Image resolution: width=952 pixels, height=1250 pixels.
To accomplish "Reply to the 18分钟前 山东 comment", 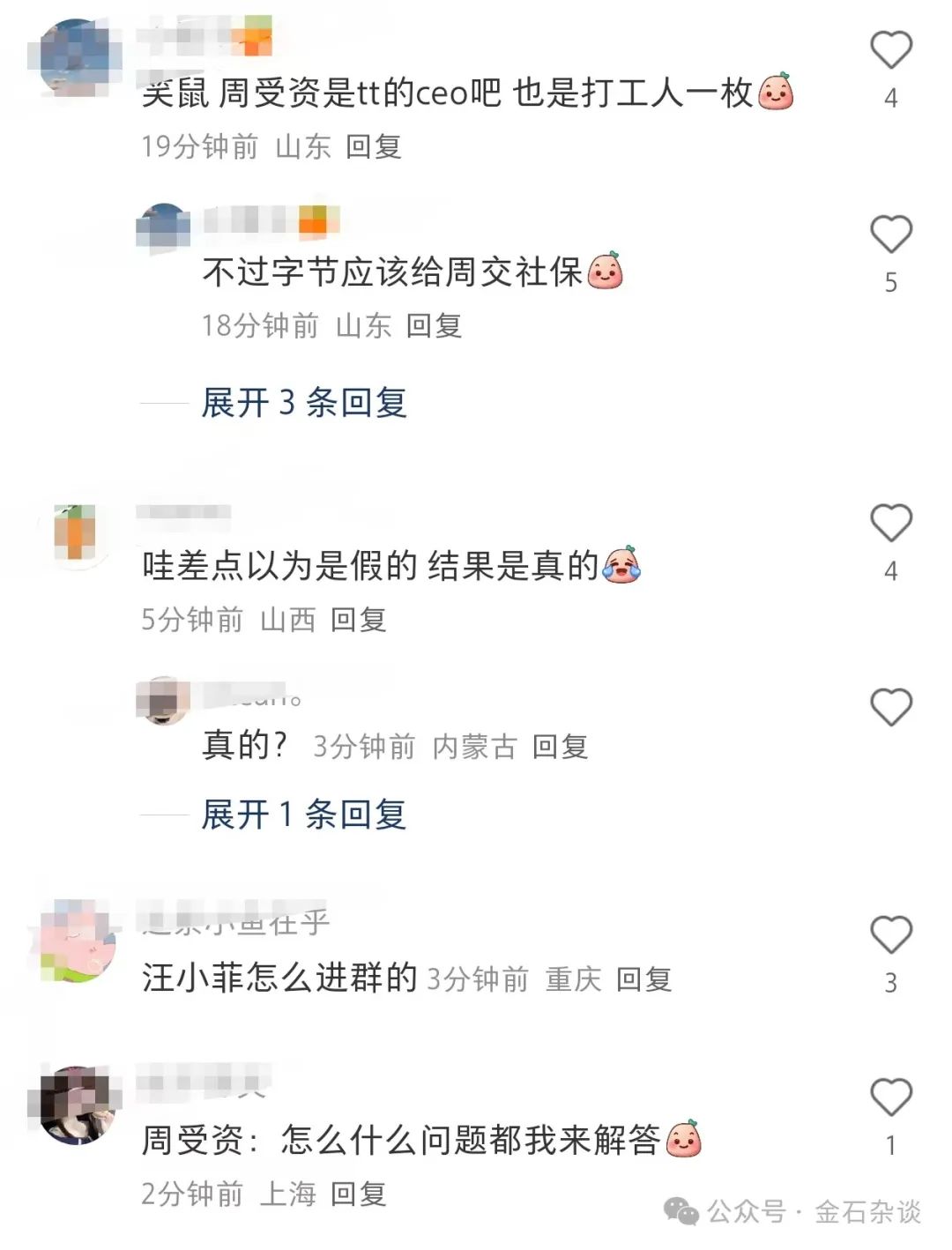I will point(434,326).
